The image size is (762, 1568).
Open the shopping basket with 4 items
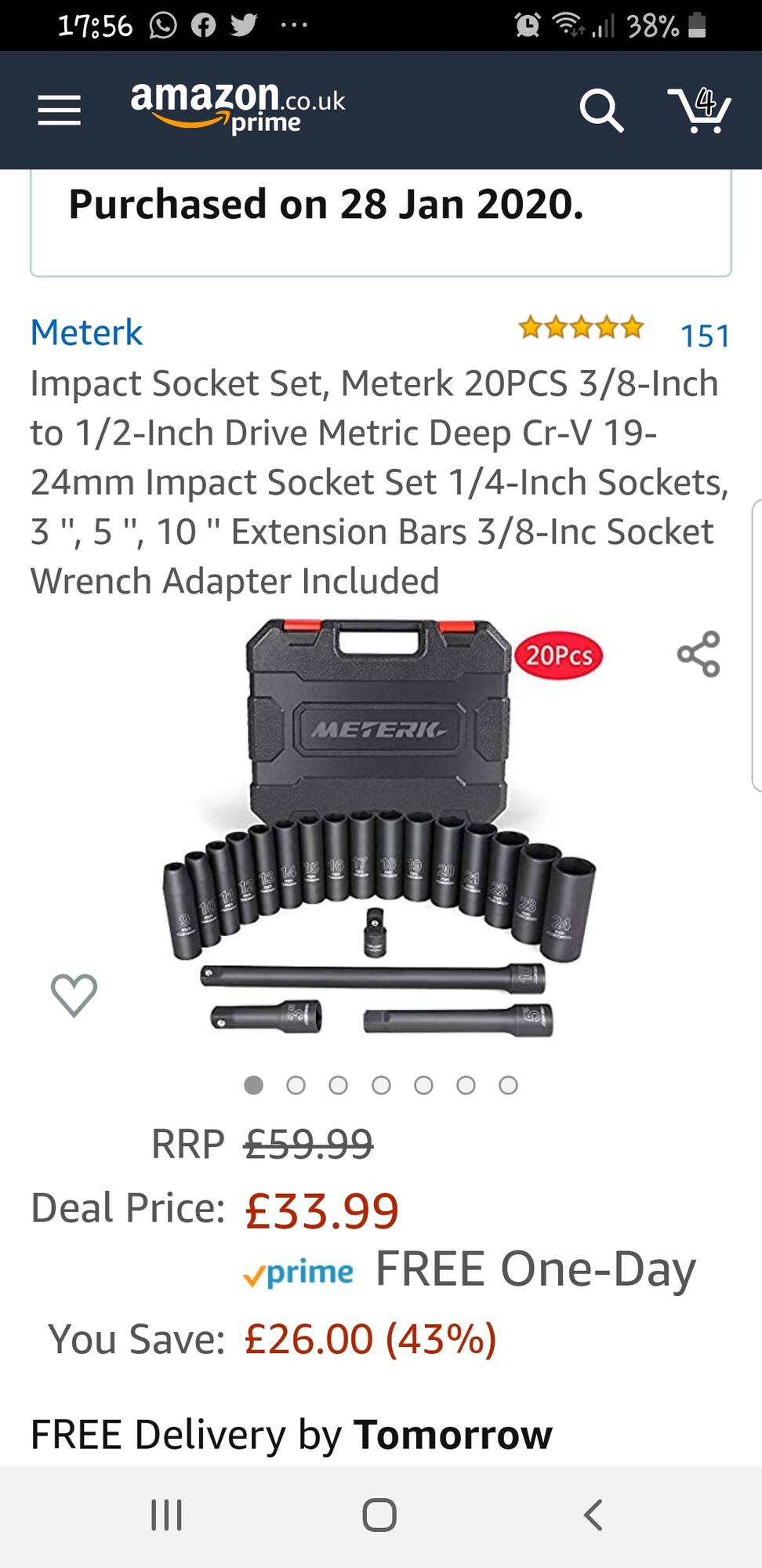pos(698,109)
